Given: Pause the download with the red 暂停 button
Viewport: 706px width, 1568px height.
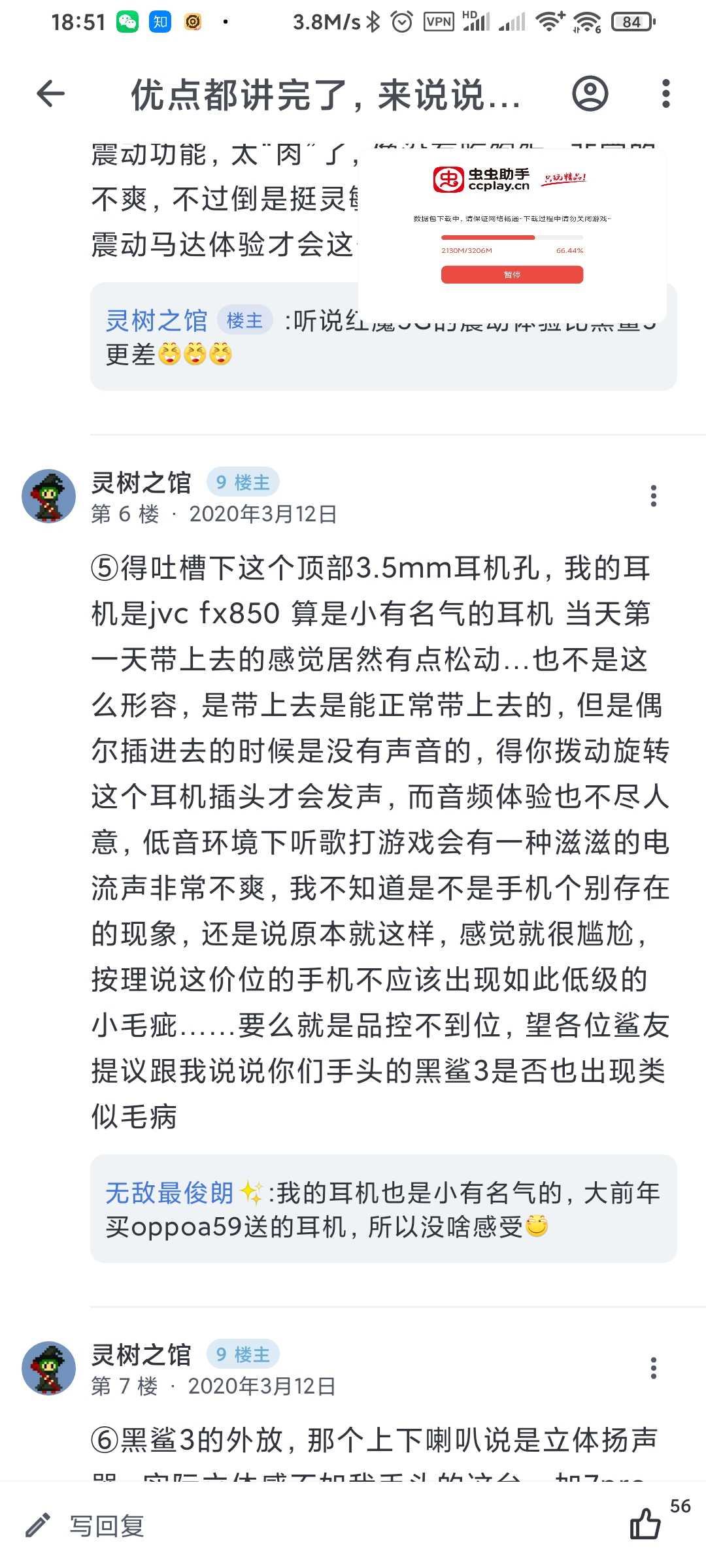Looking at the screenshot, I should coord(512,274).
